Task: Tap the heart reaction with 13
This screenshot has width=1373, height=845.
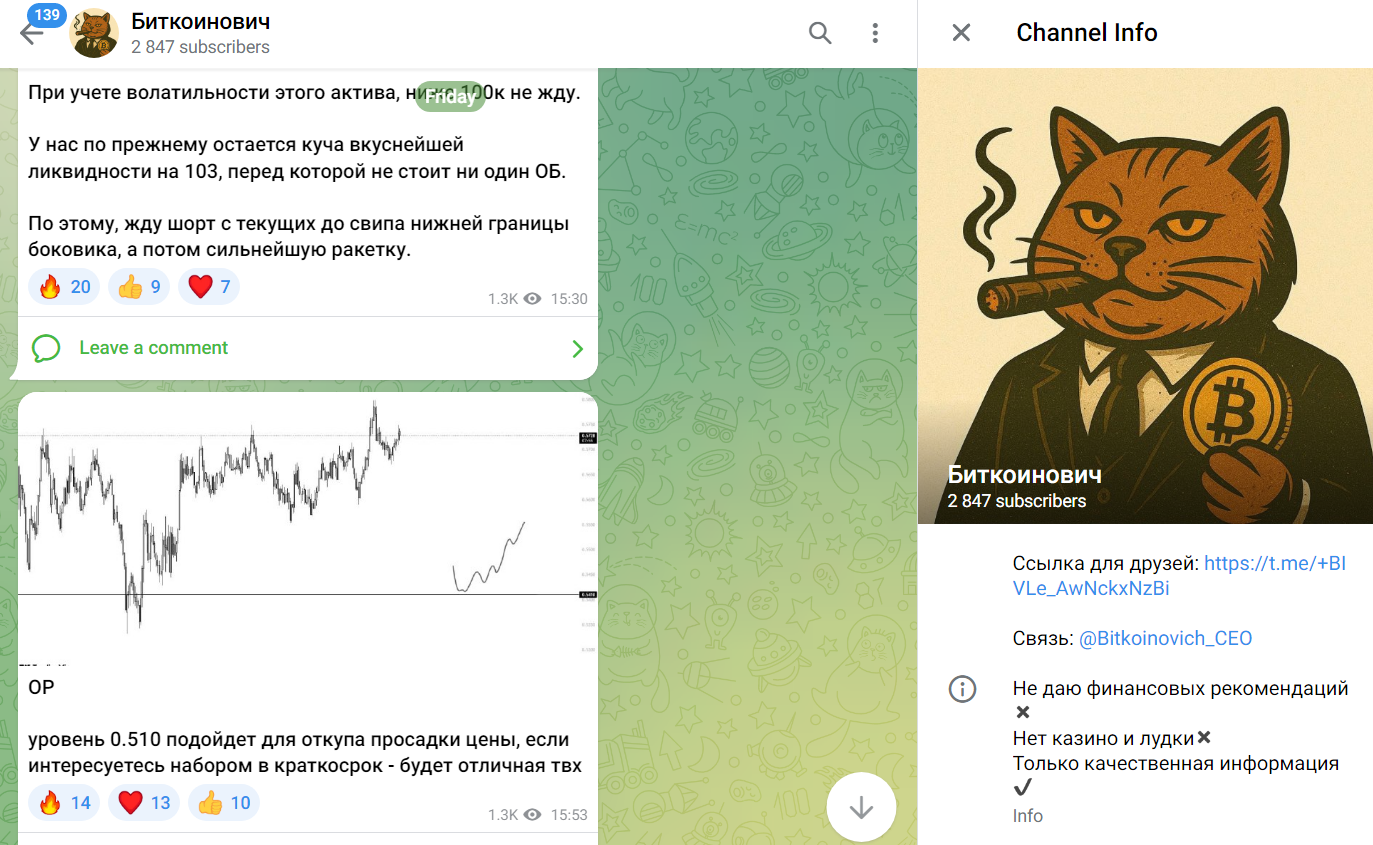Action: pos(144,802)
